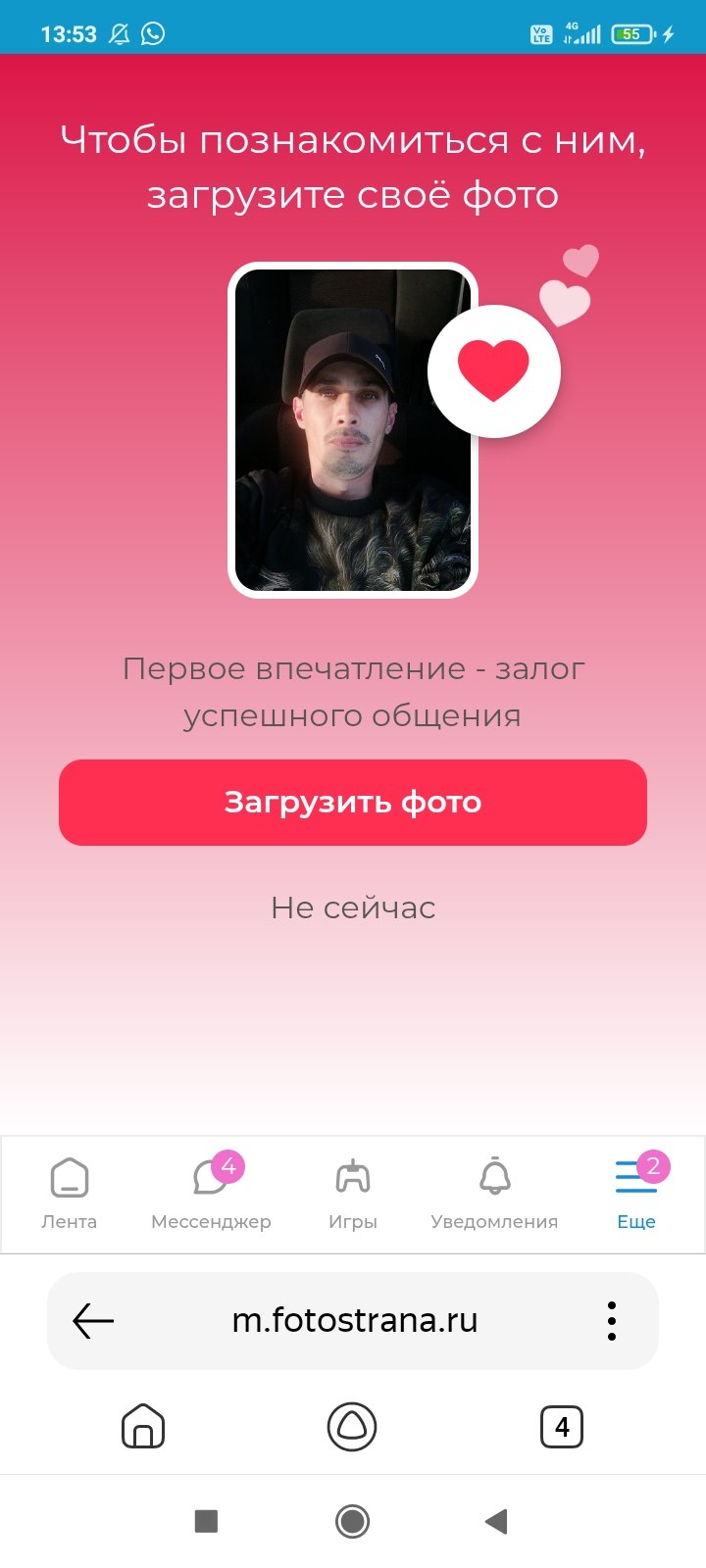Screen dimensions: 706x1568
Task: Tap the Android recents square button
Action: pos(205,1521)
